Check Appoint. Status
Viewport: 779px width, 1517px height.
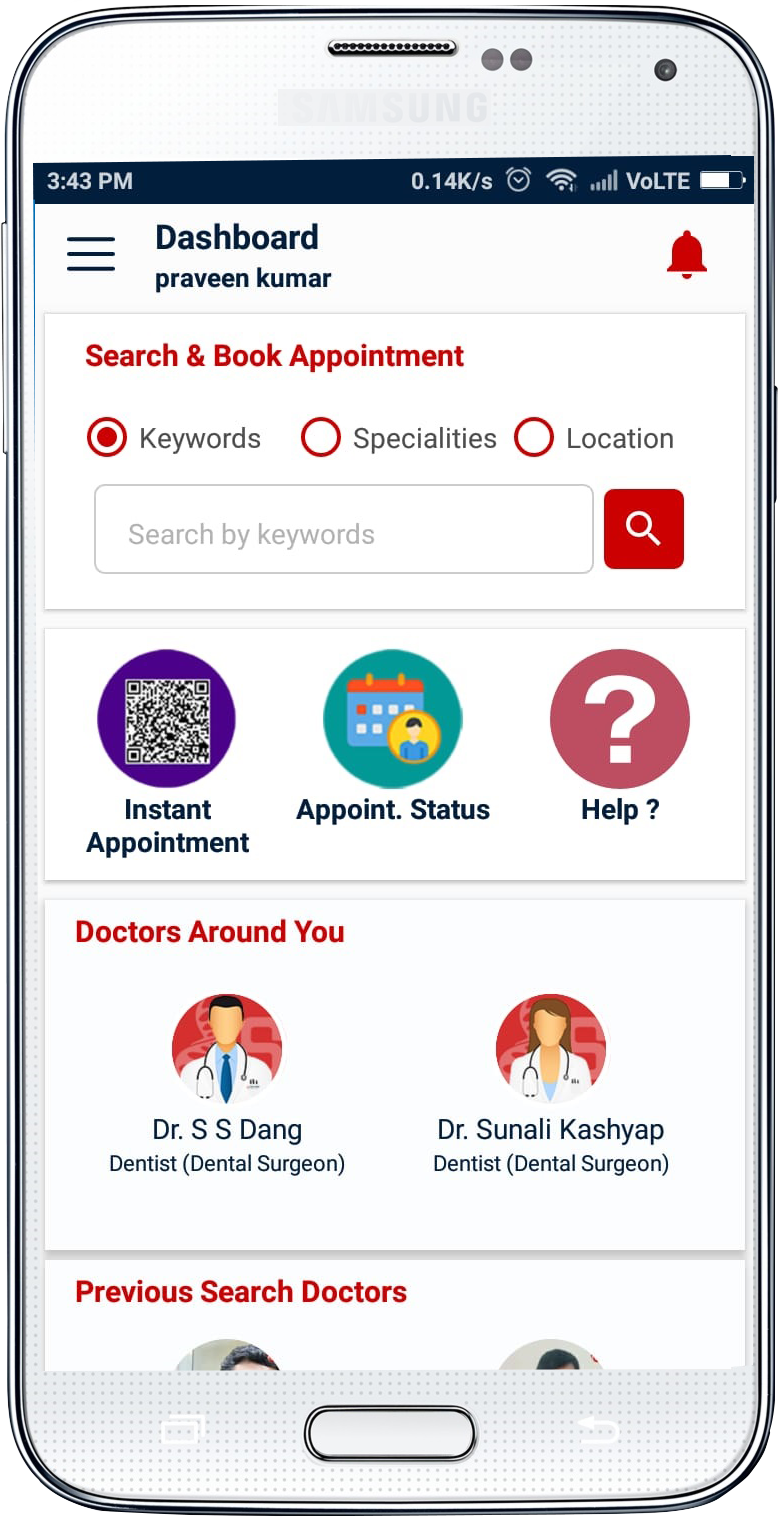click(x=393, y=720)
